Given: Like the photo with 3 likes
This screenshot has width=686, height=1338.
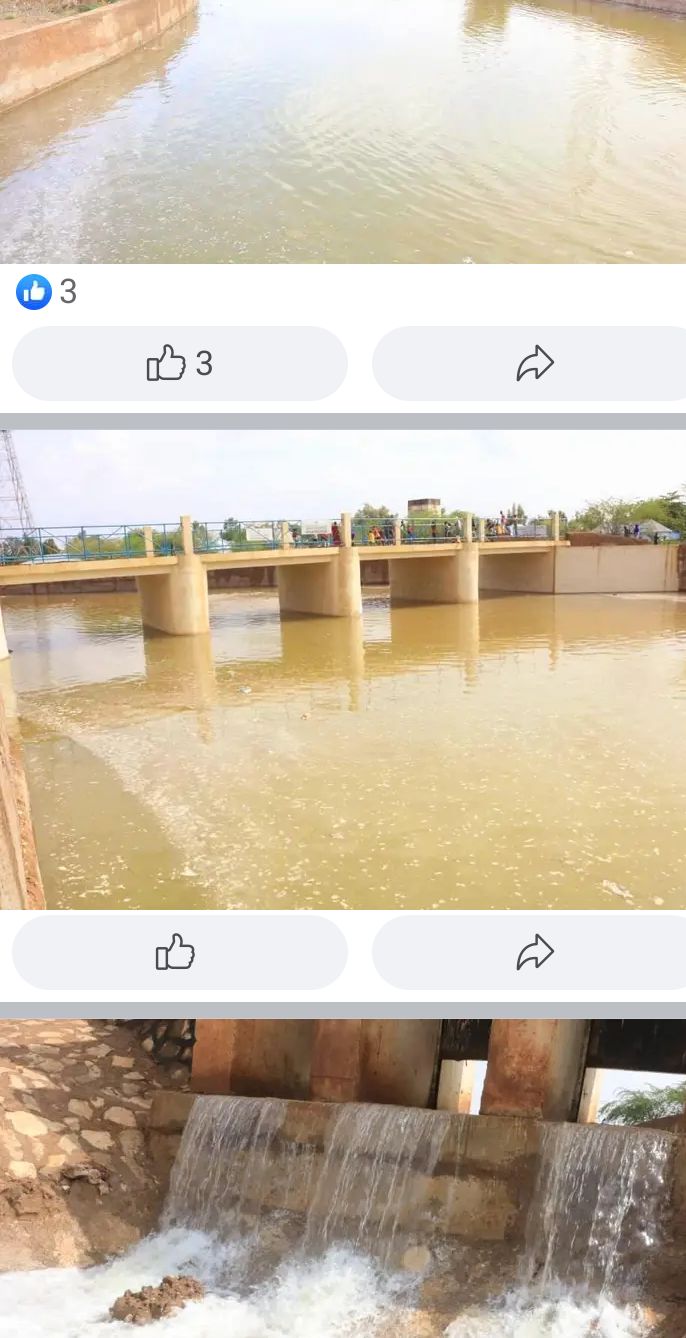Looking at the screenshot, I should (x=180, y=363).
